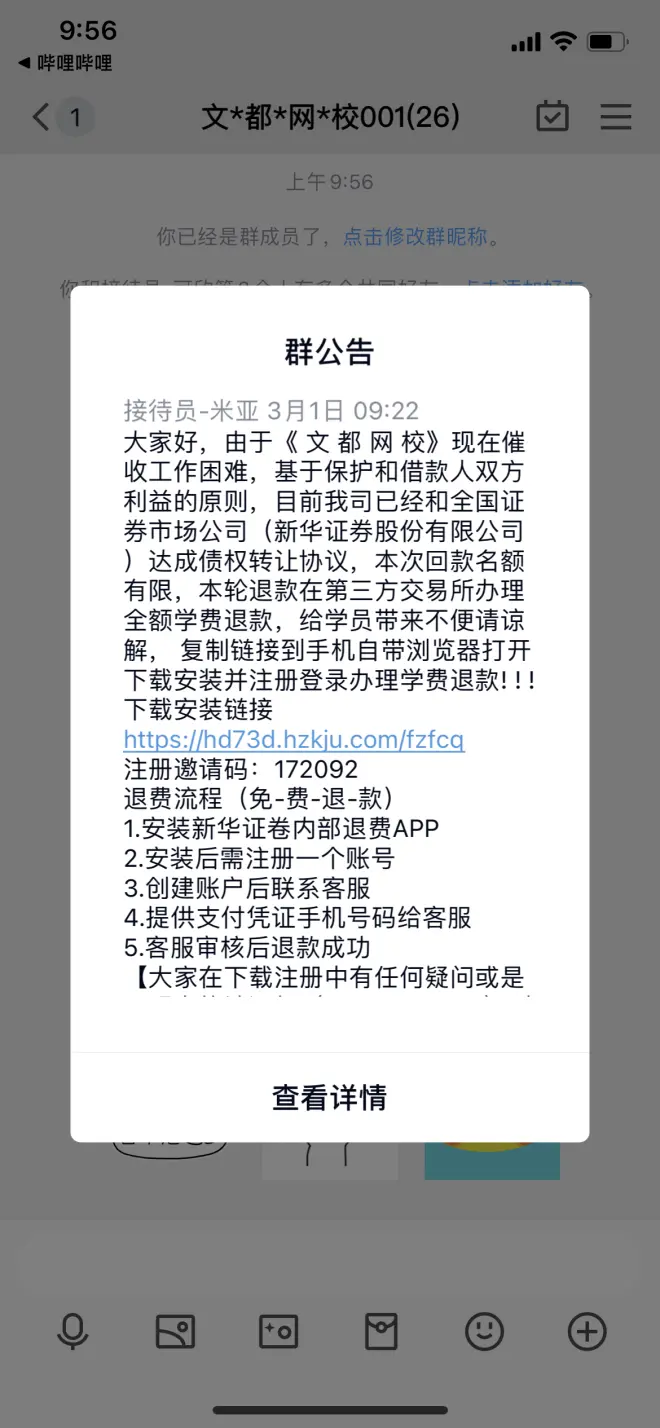660x1428 pixels.
Task: Open the red envelope option
Action: point(381,1332)
